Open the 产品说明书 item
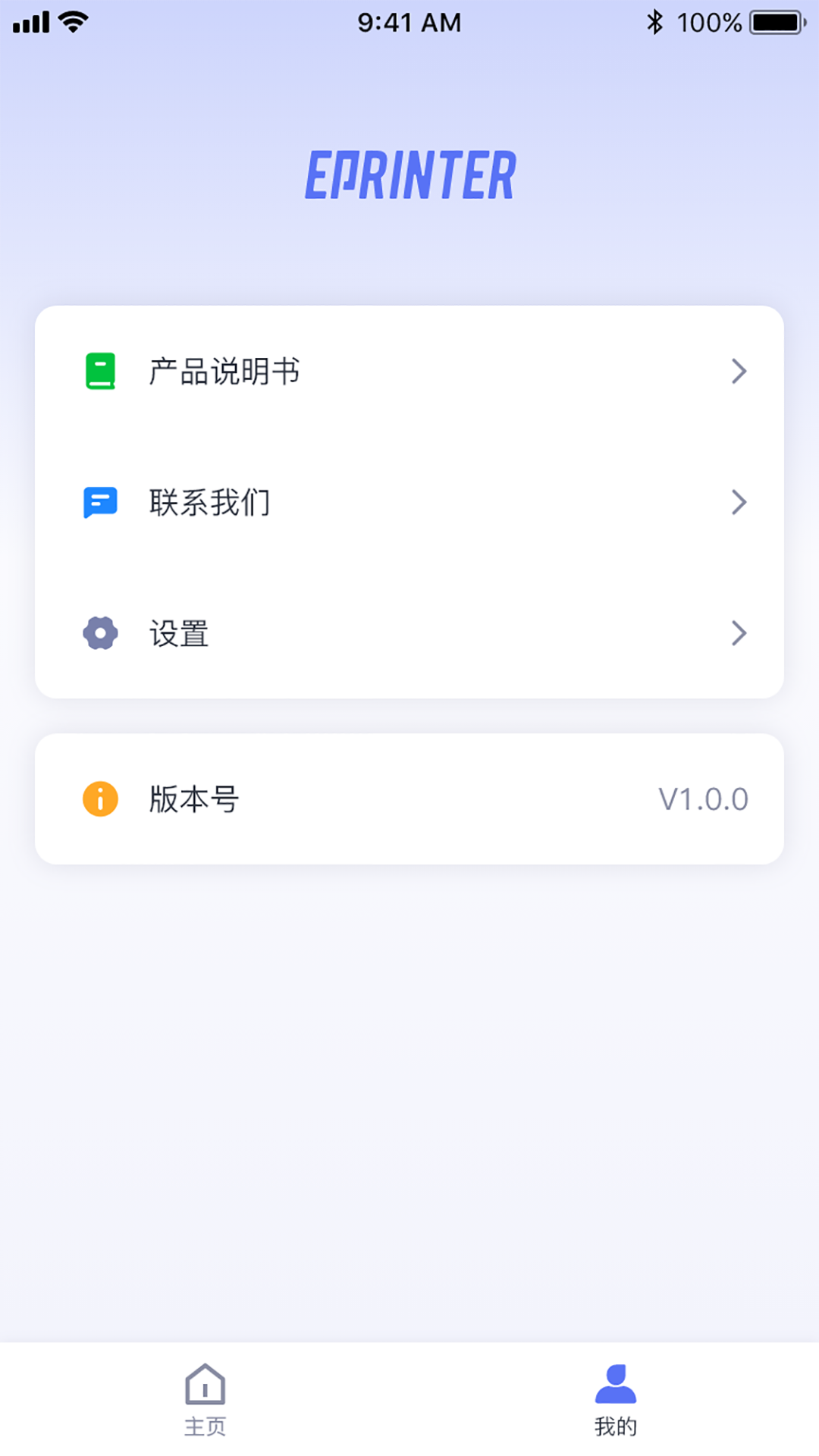Screen dimensions: 819x1456 pos(224,371)
